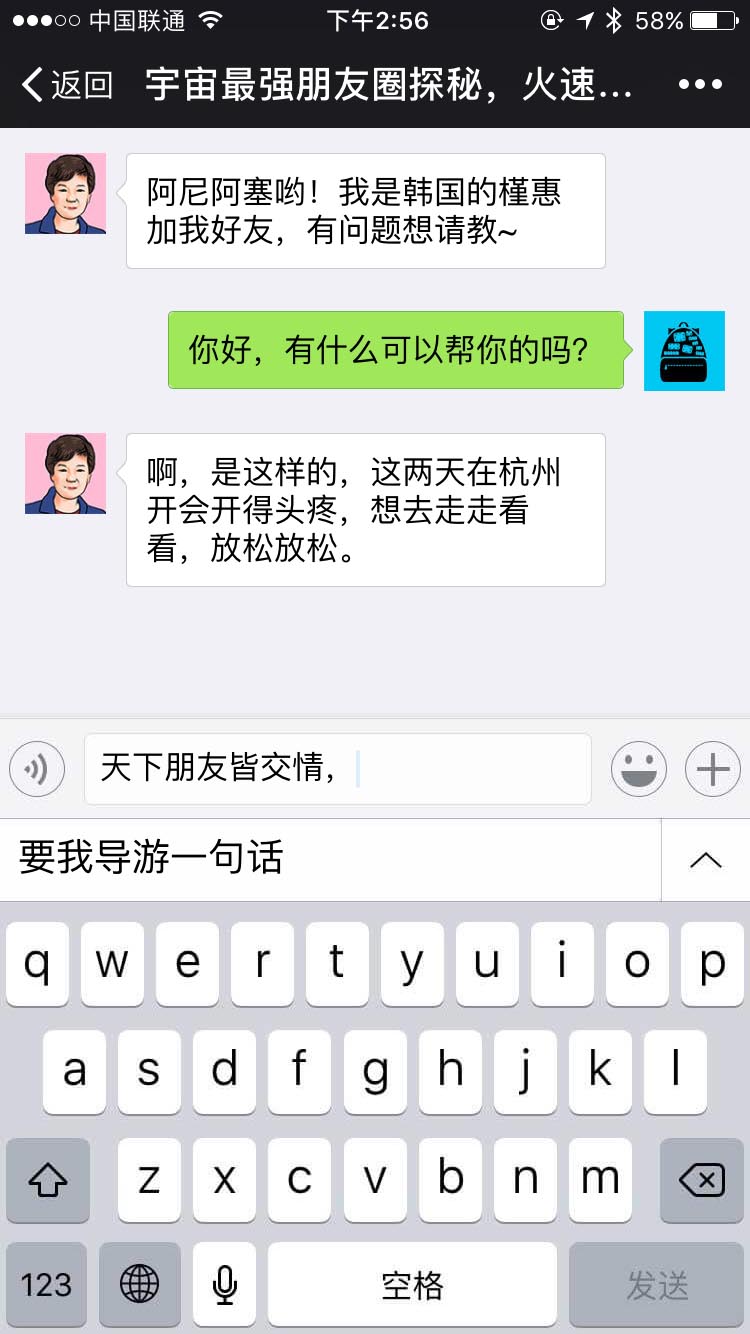Open the emoji picker
This screenshot has height=1334, width=750.
(639, 769)
